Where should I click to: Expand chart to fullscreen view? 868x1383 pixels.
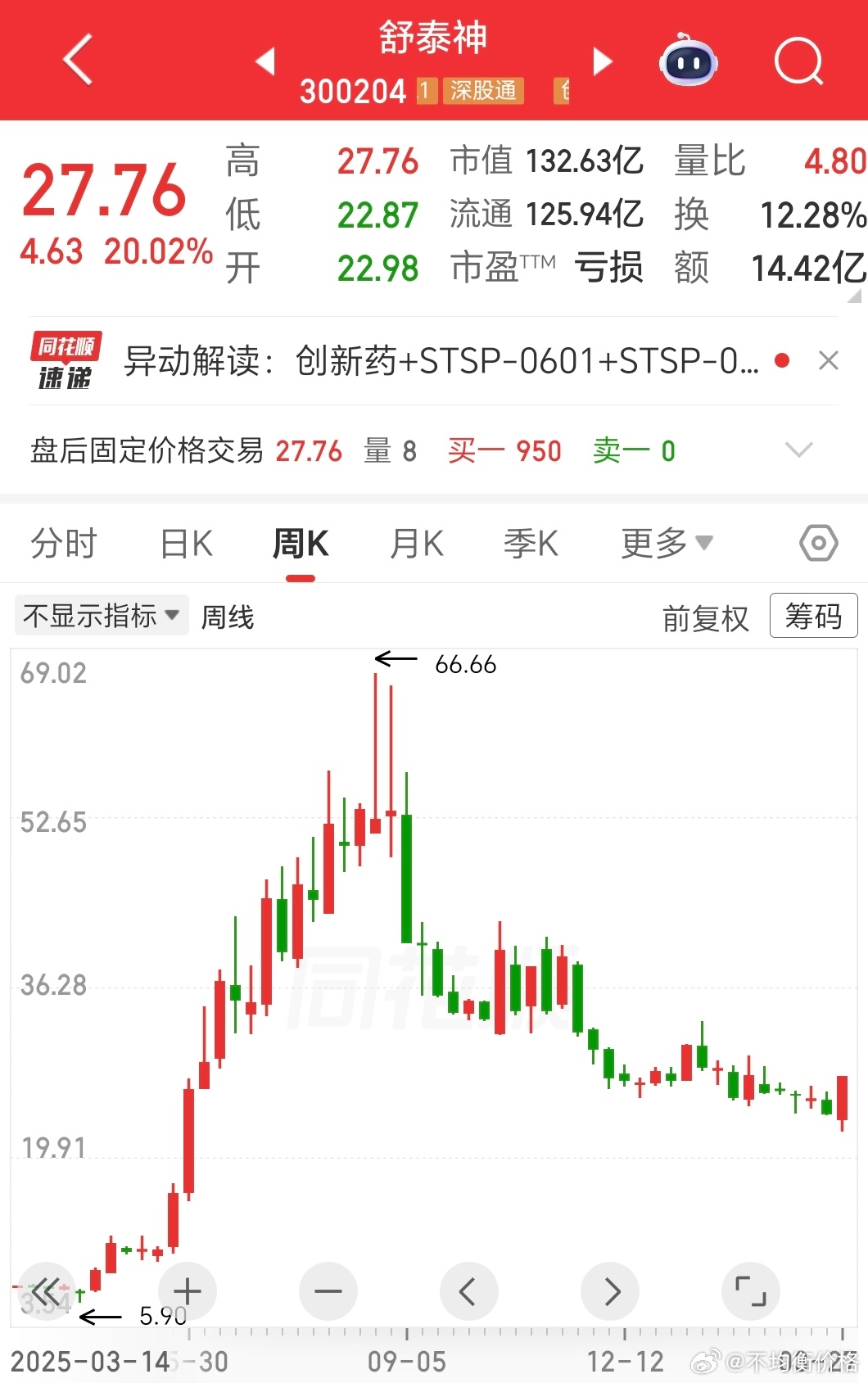(751, 1291)
